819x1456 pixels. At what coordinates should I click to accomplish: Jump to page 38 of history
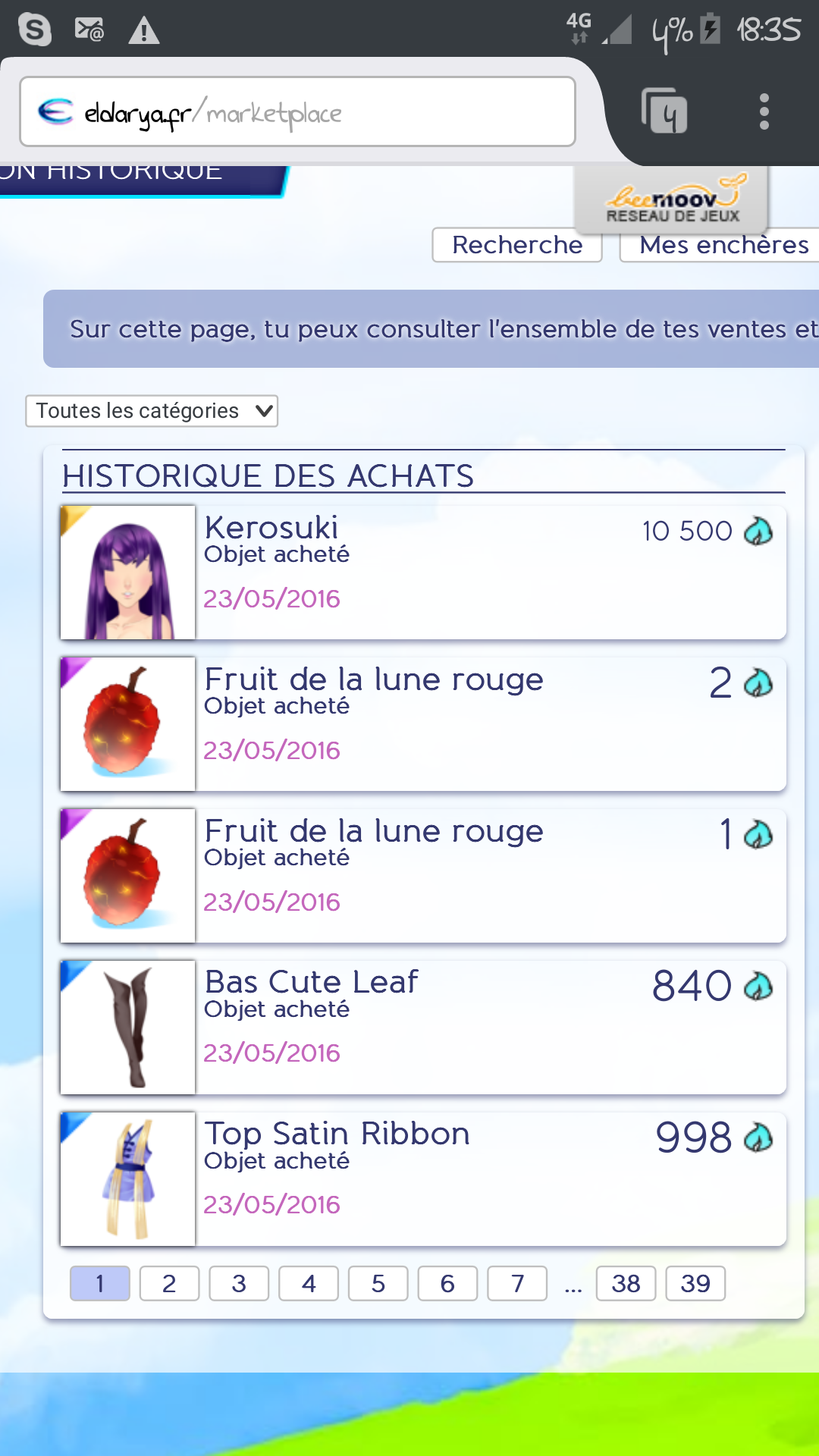coord(626,1283)
